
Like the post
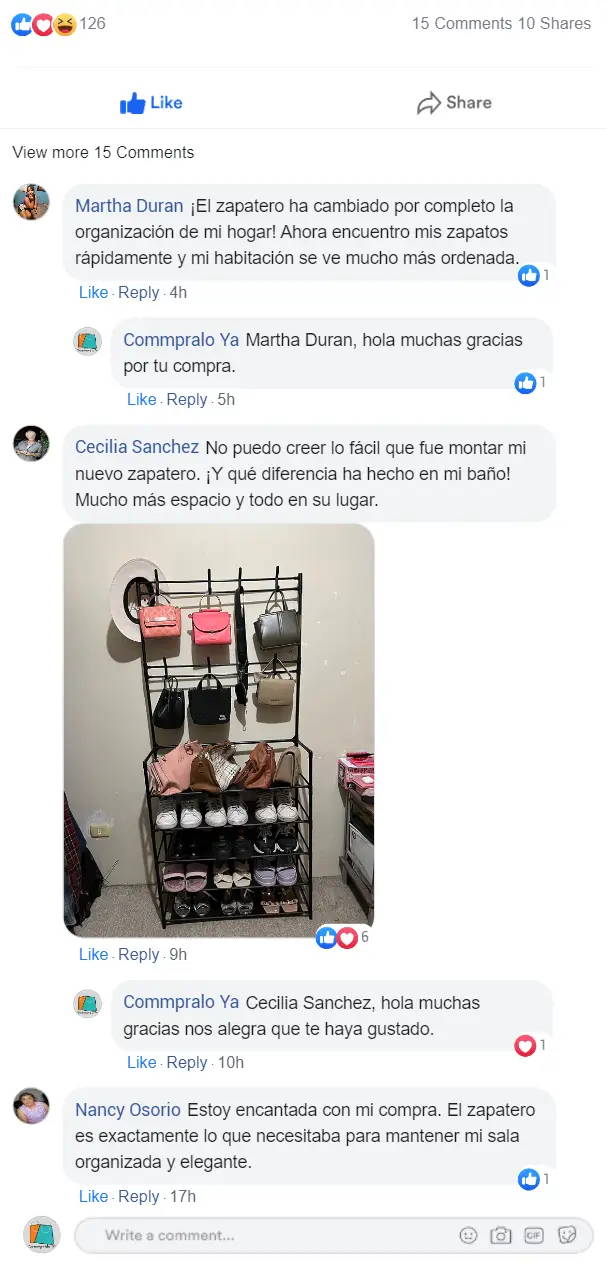151,103
